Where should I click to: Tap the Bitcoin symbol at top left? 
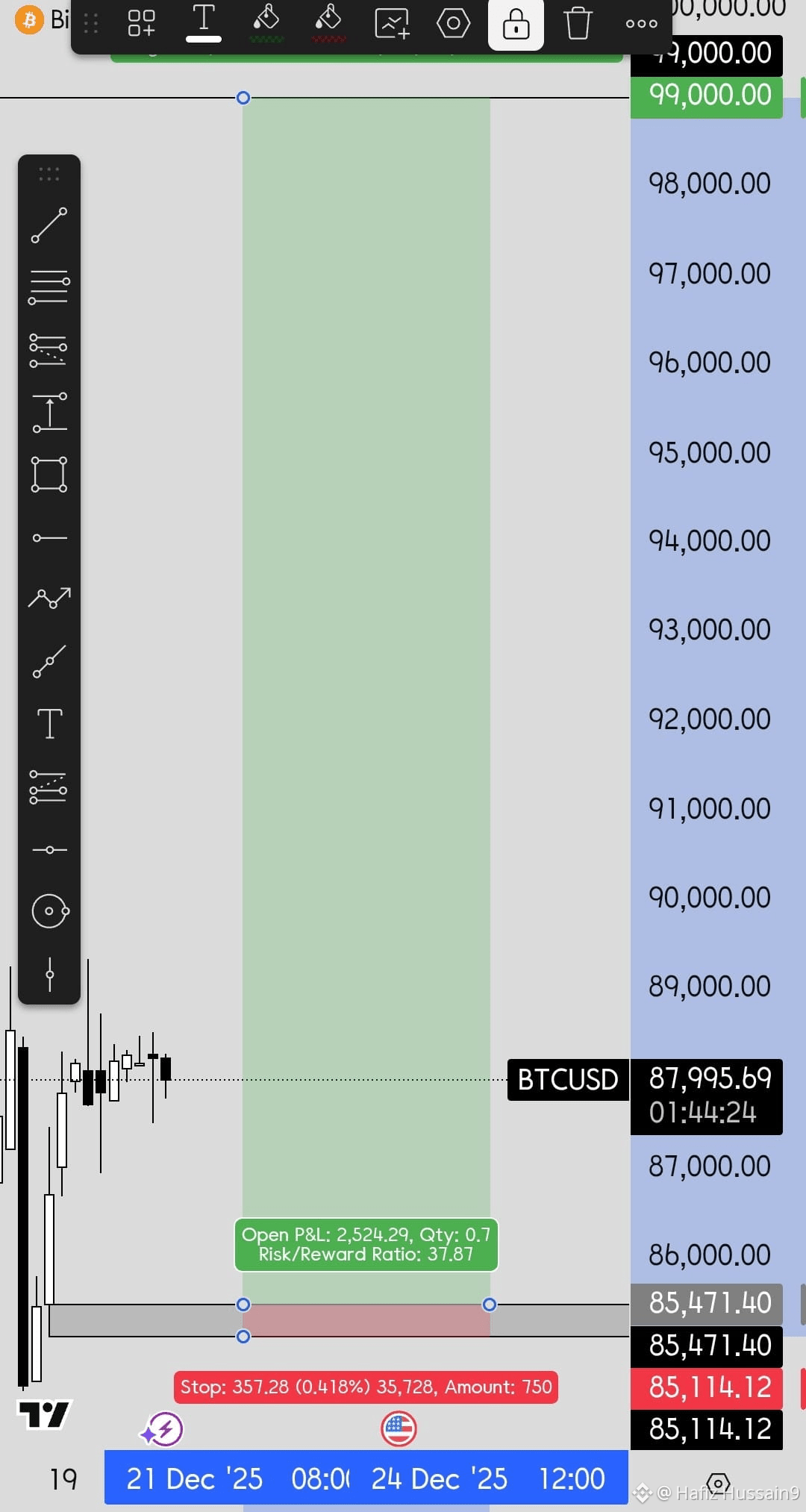click(30, 19)
